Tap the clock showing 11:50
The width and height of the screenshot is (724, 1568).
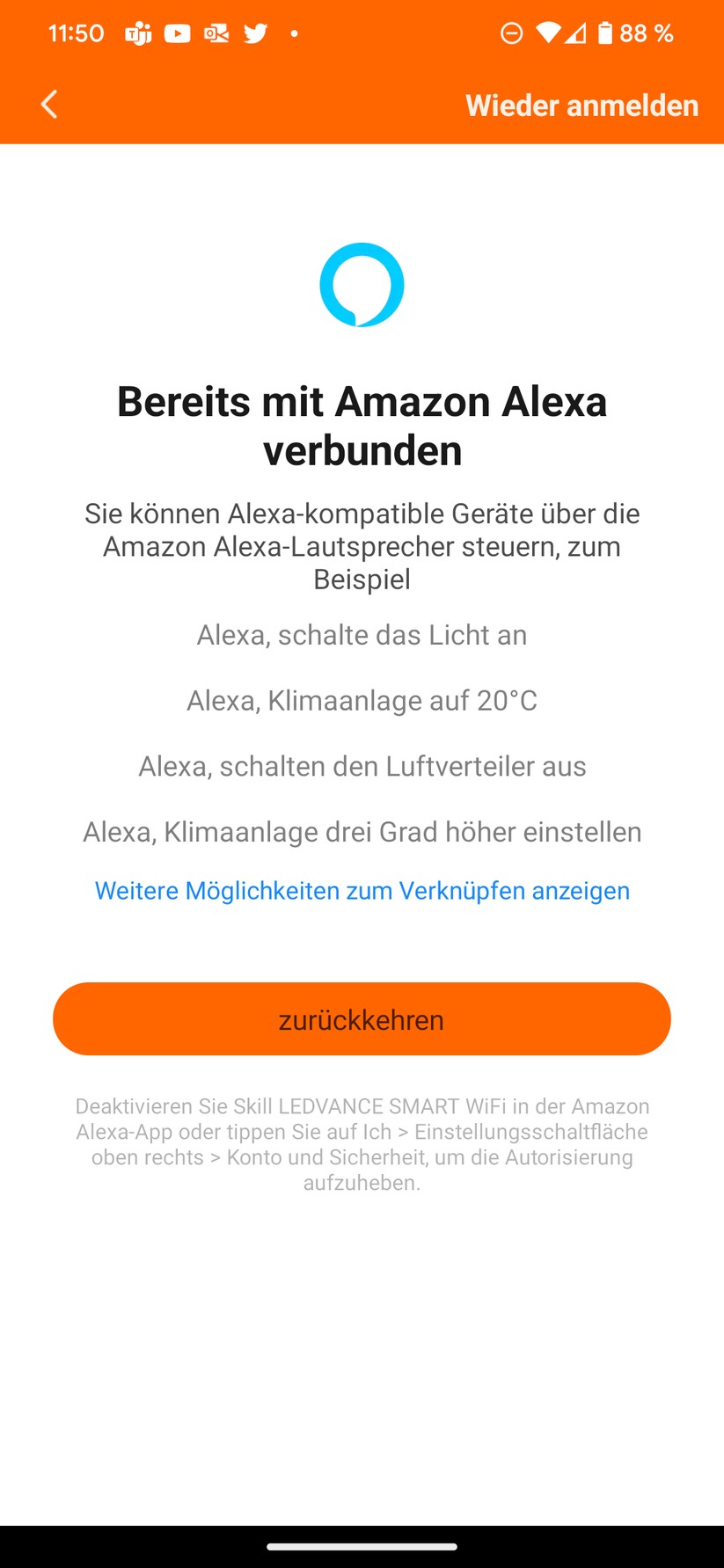point(76,33)
